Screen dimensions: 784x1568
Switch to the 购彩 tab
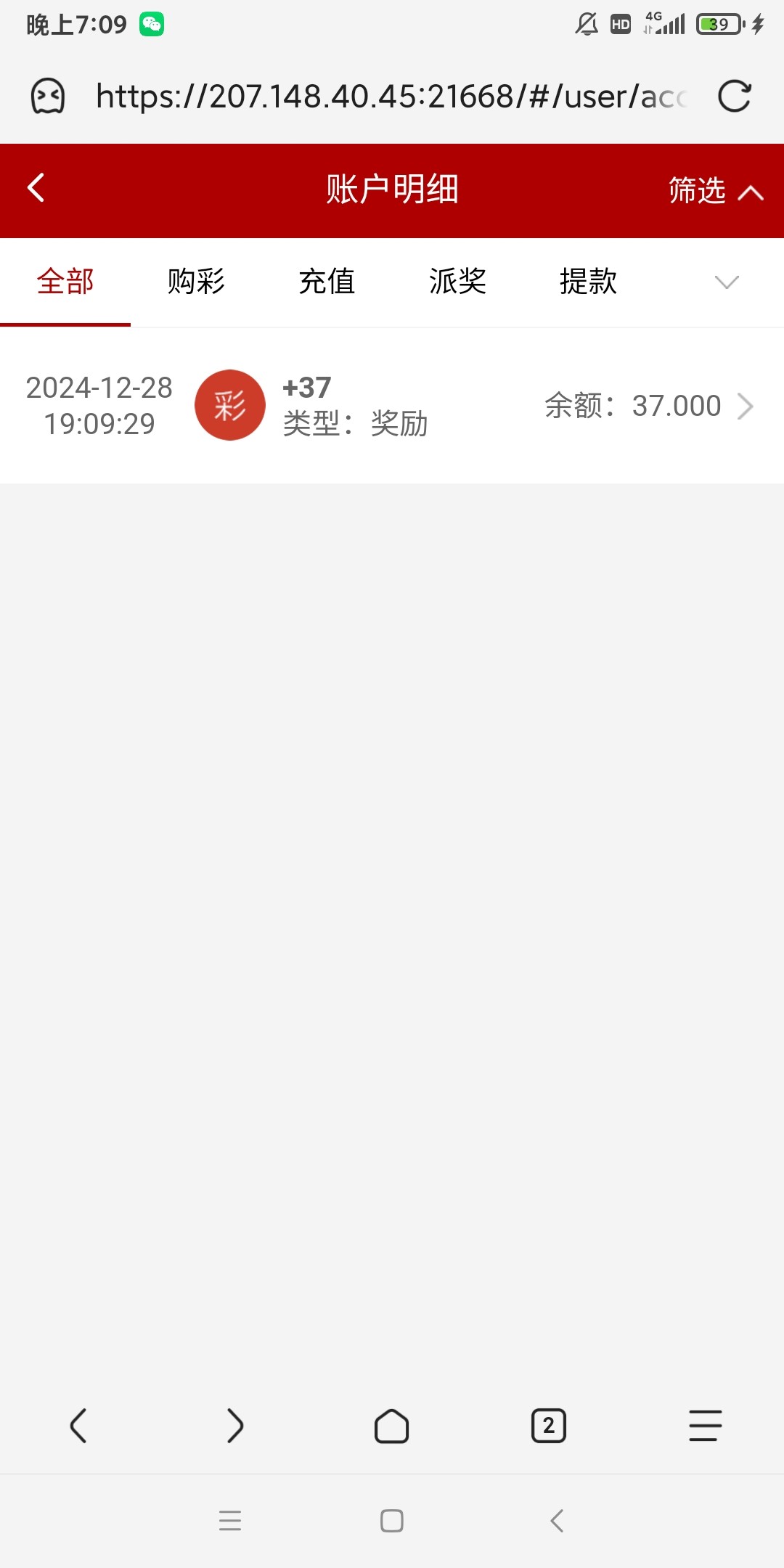point(196,282)
